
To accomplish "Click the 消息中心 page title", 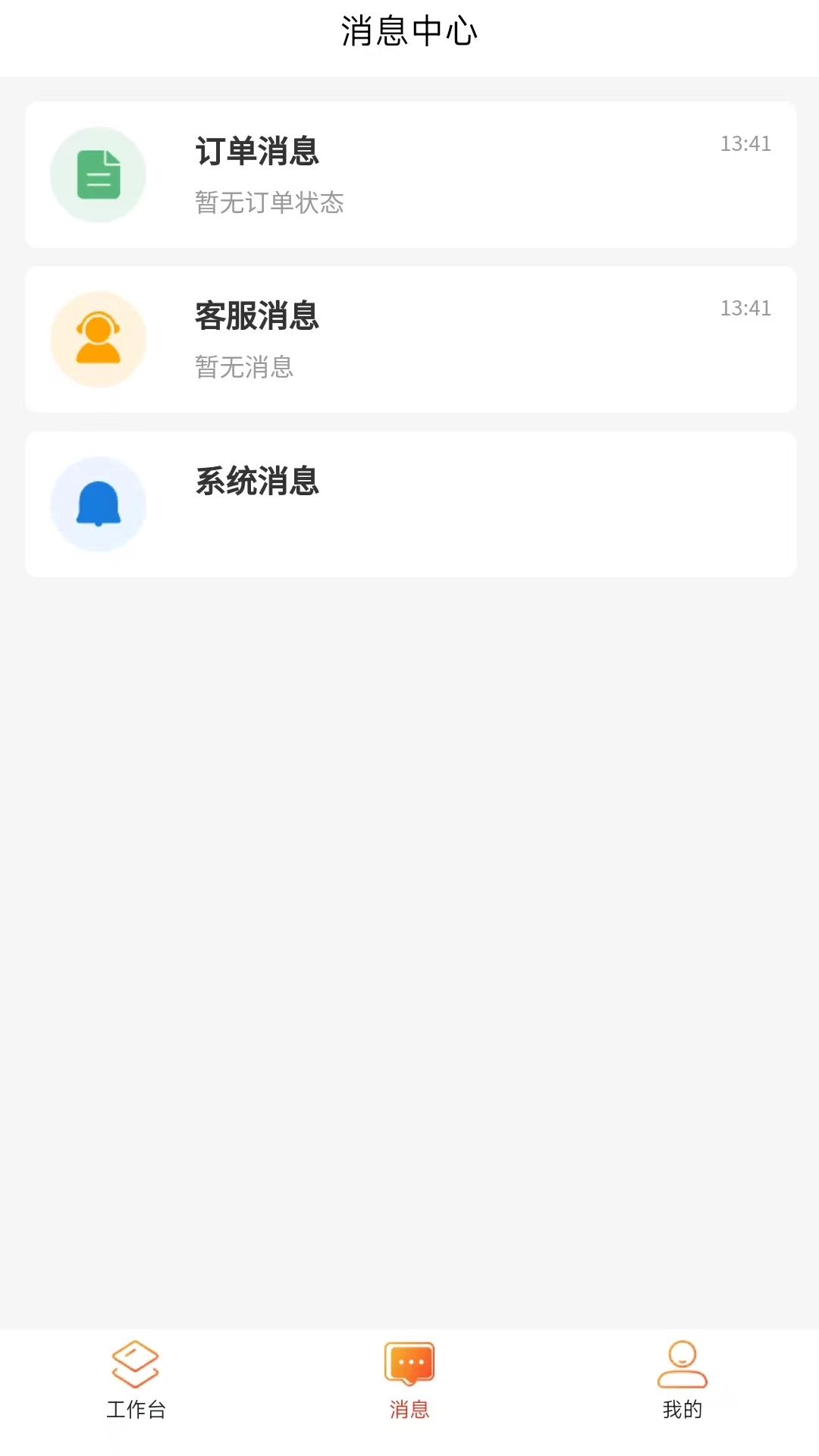I will [x=409, y=29].
